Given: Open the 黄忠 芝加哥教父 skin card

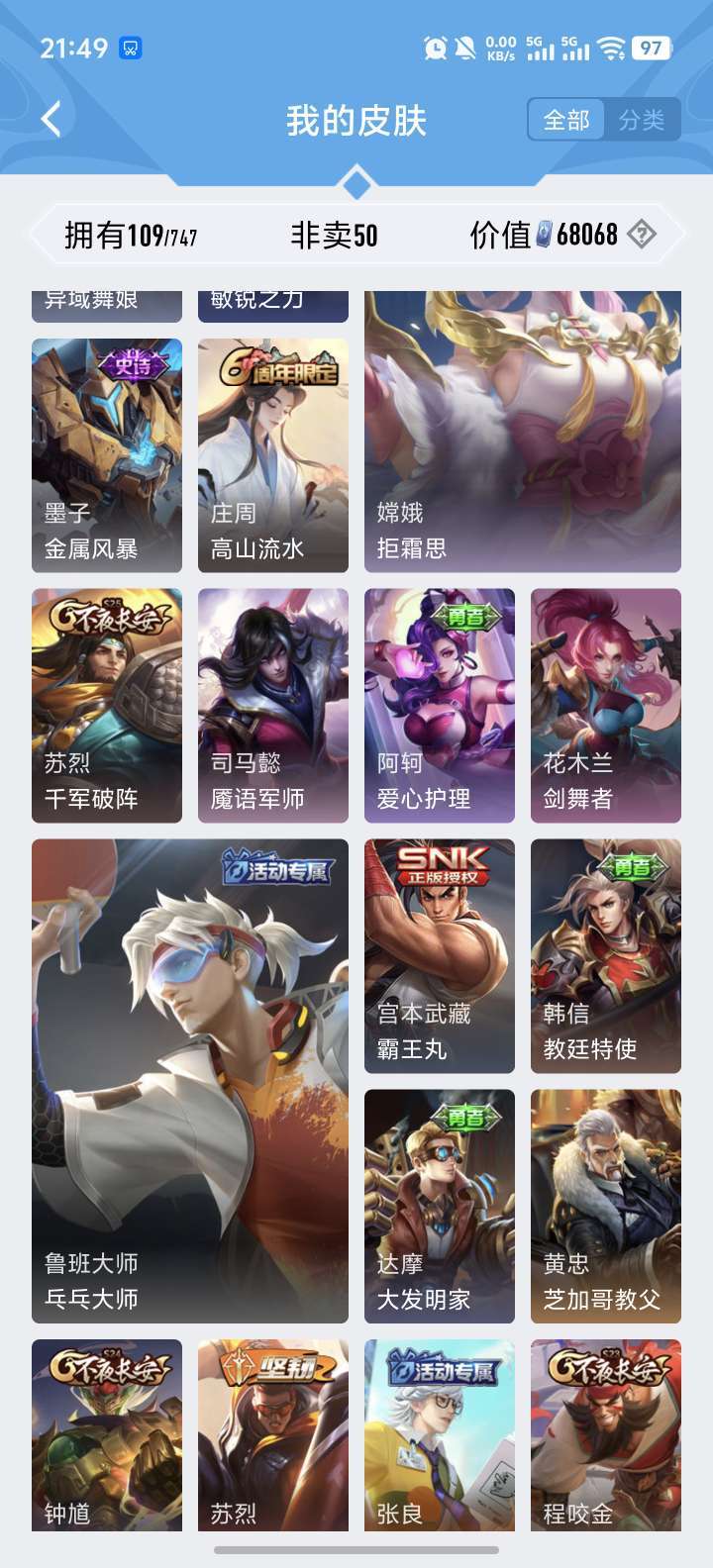Looking at the screenshot, I should pos(606,1206).
